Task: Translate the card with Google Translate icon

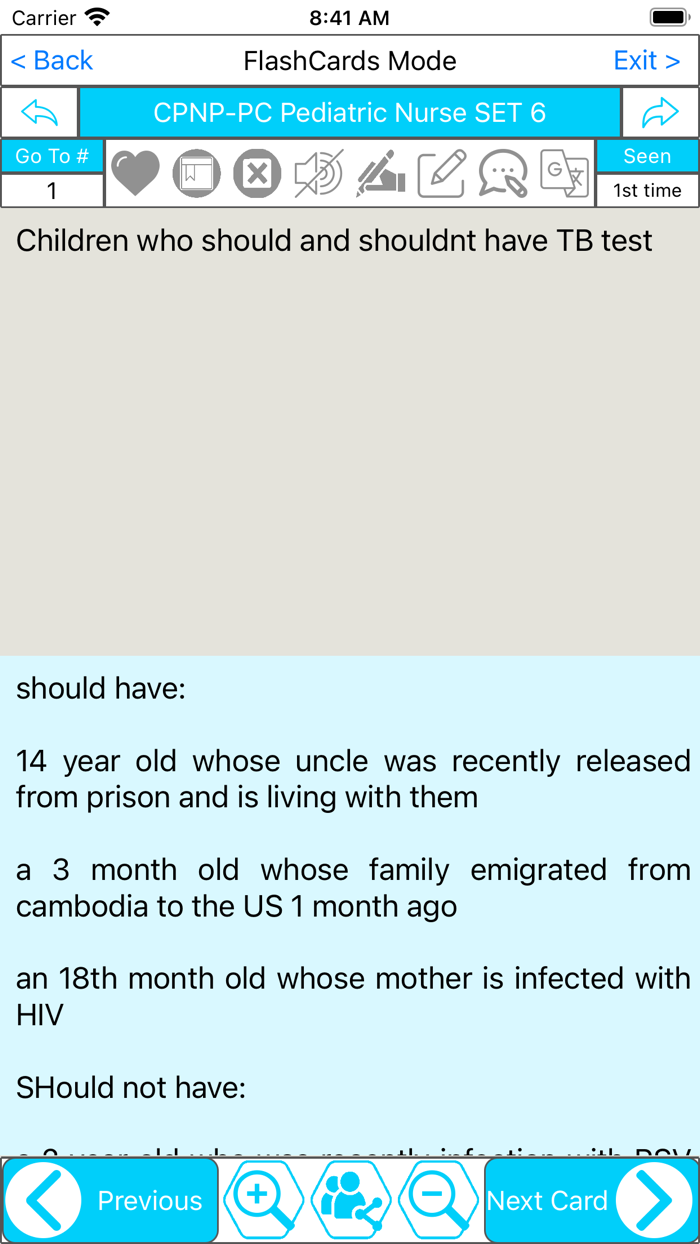Action: point(564,174)
